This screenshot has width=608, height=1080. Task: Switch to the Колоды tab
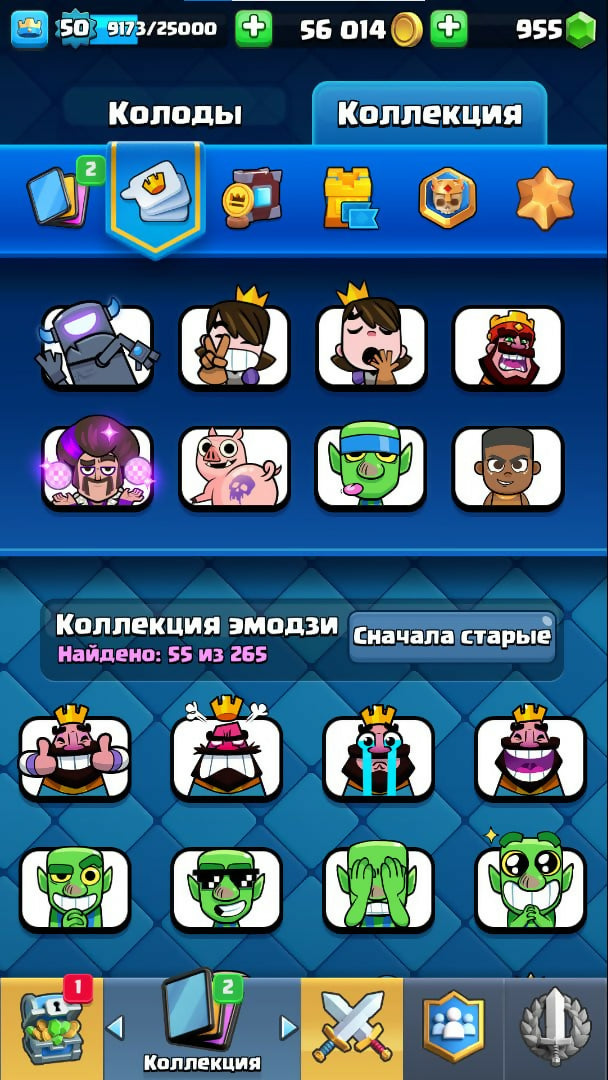(175, 113)
